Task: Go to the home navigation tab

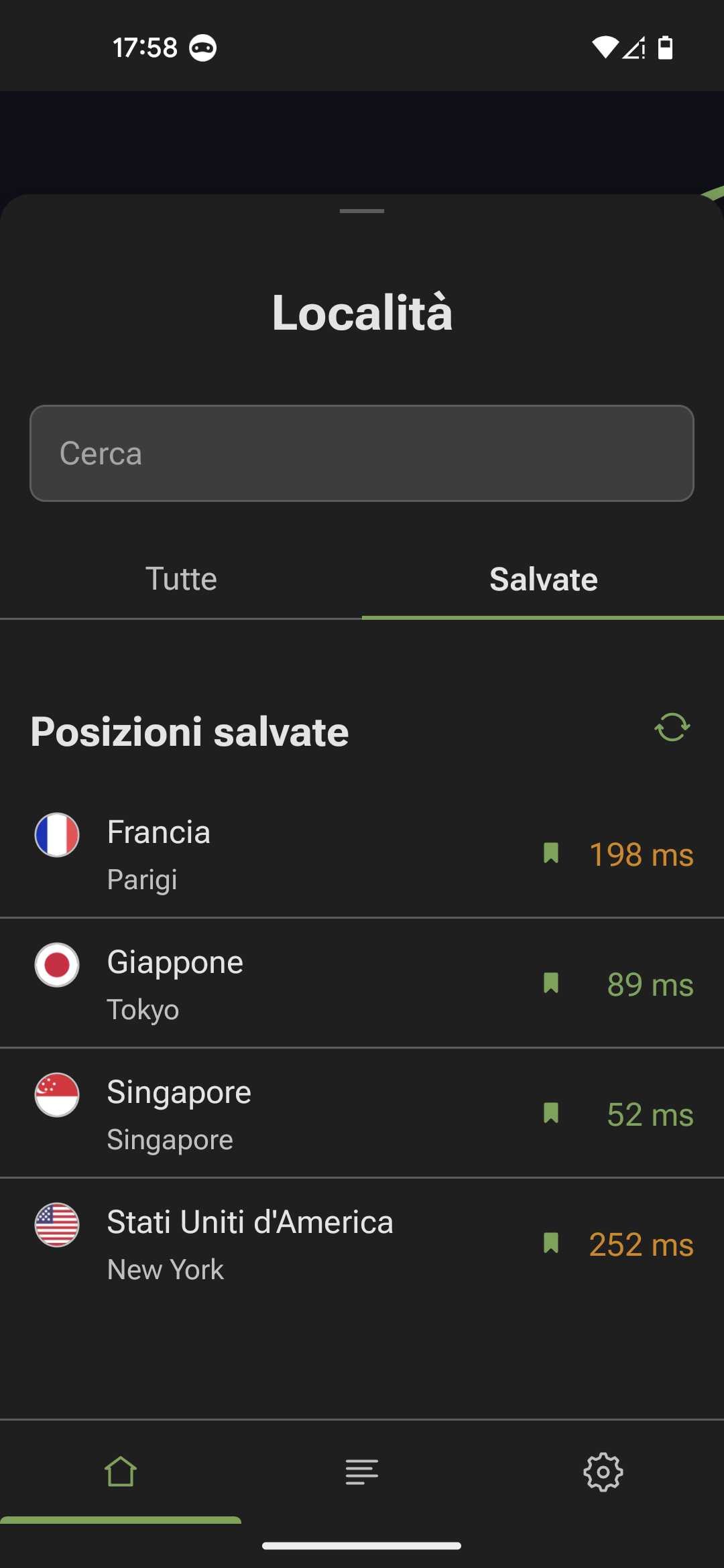Action: 121,1472
